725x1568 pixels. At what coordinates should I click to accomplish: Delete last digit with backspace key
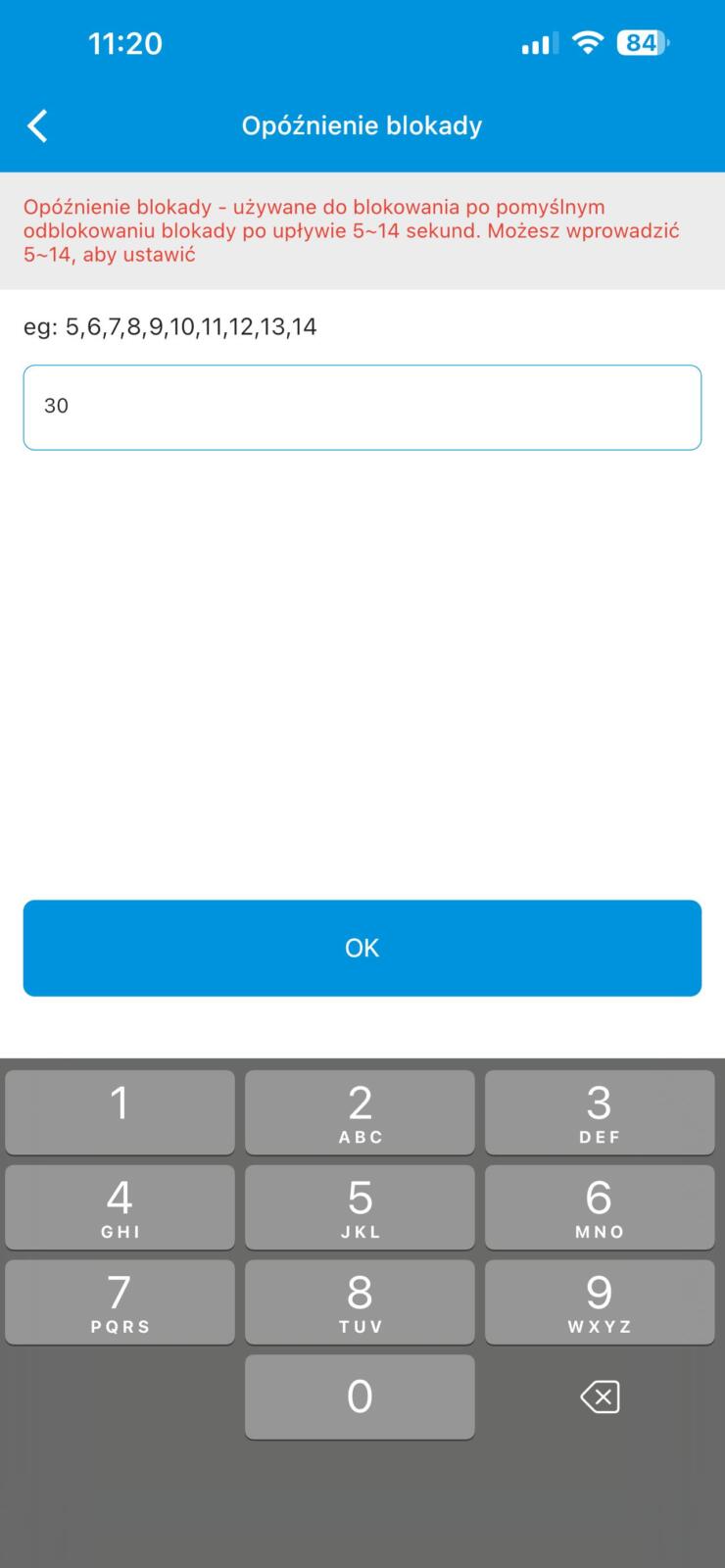click(x=600, y=1396)
